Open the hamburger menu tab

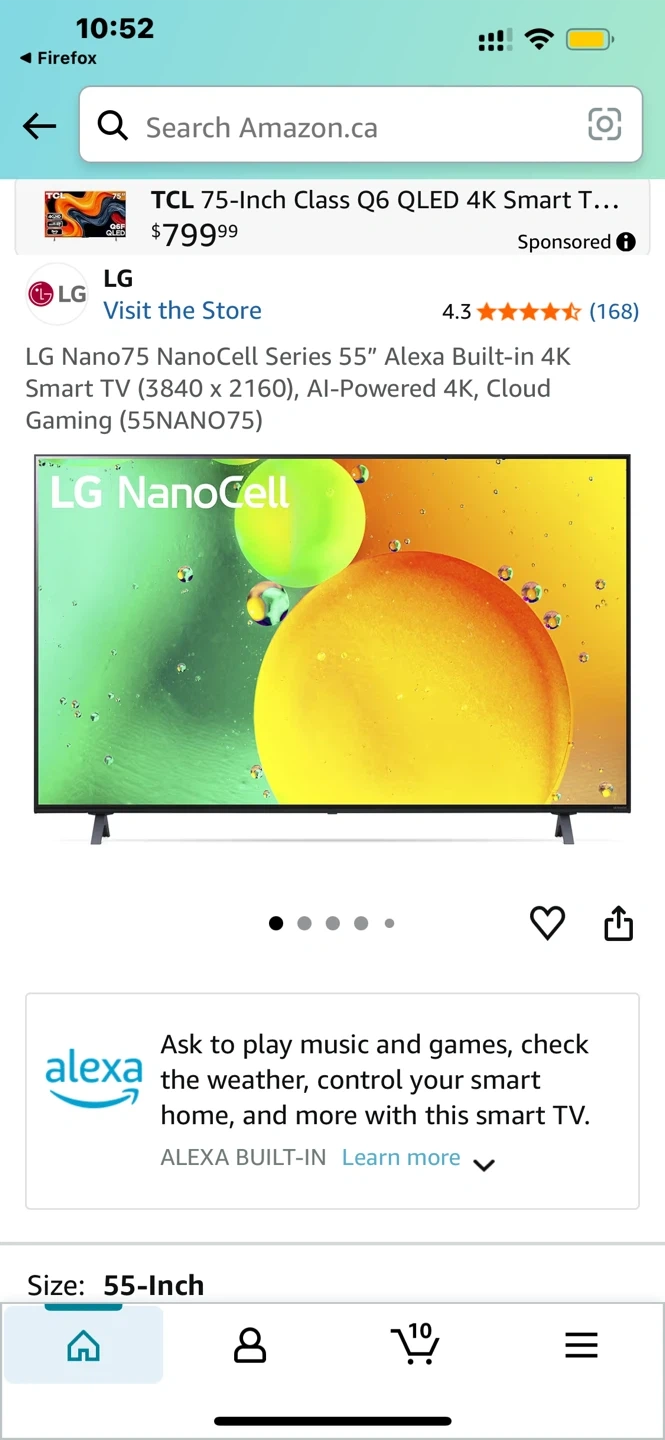(x=581, y=1346)
